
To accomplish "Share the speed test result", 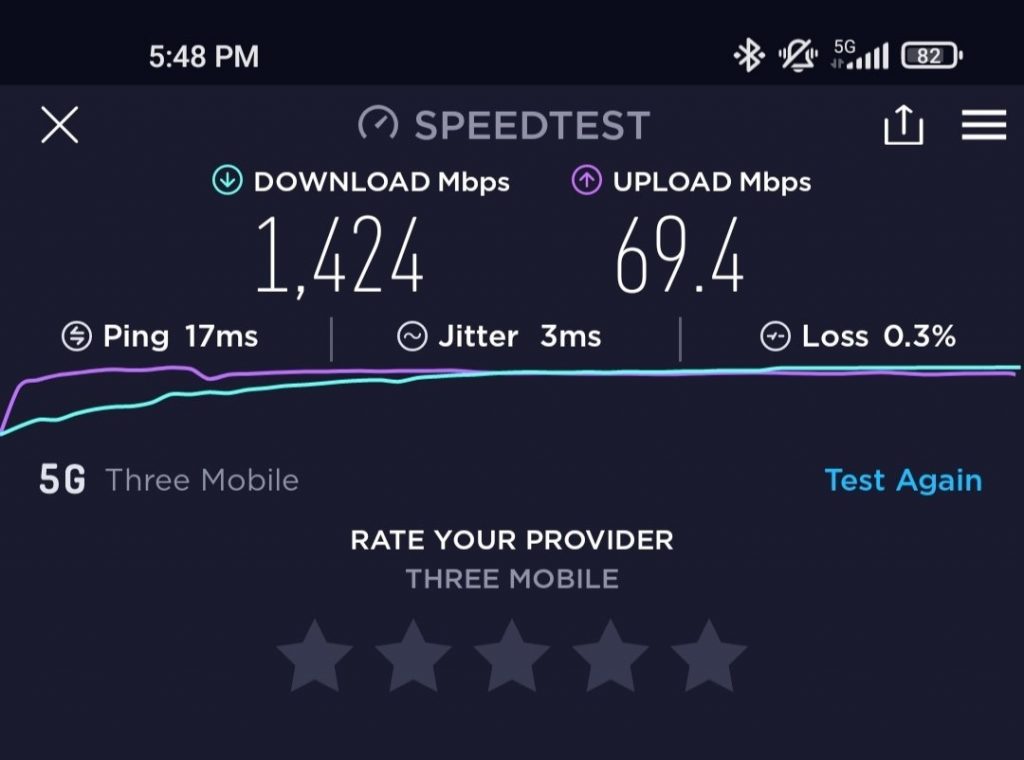I will coord(903,126).
